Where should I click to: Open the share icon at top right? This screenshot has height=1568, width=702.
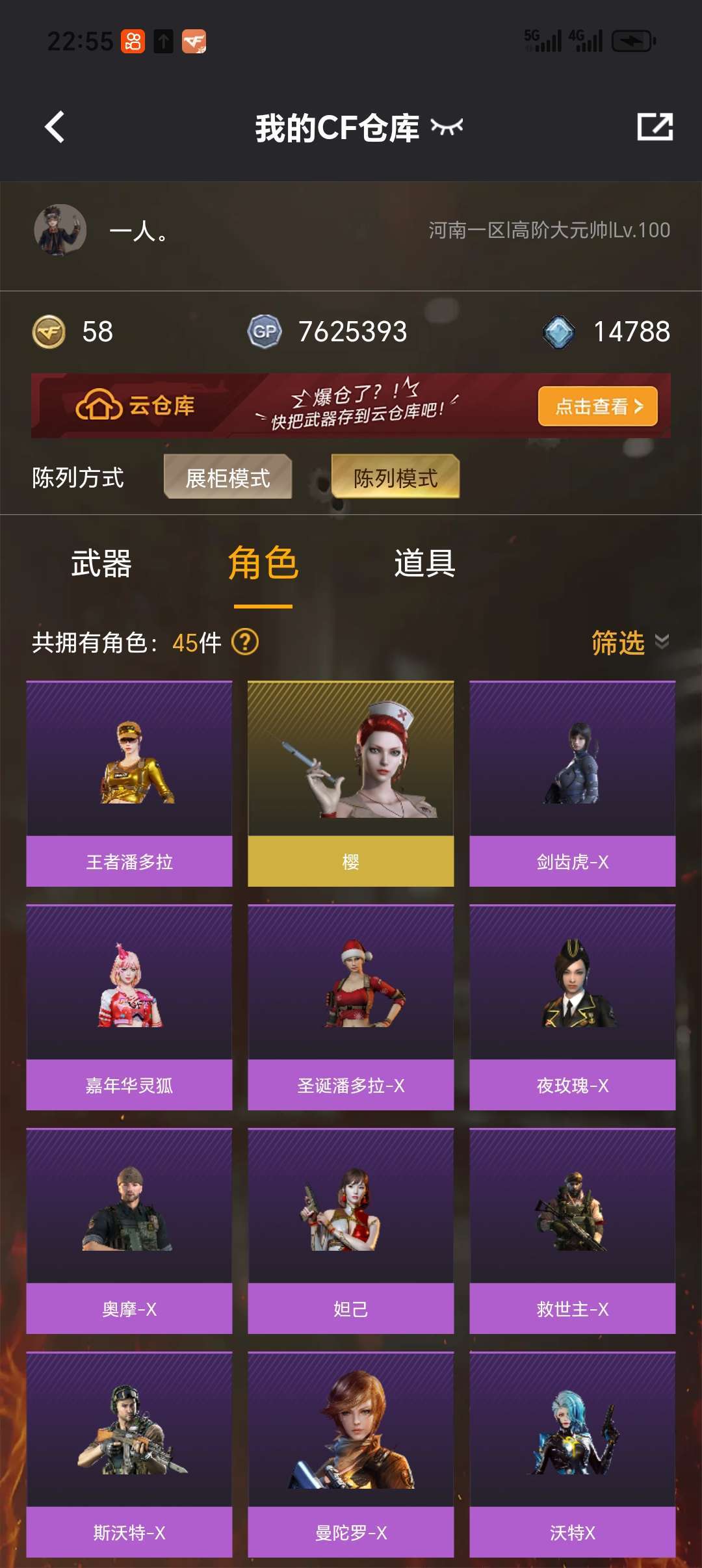coord(655,127)
